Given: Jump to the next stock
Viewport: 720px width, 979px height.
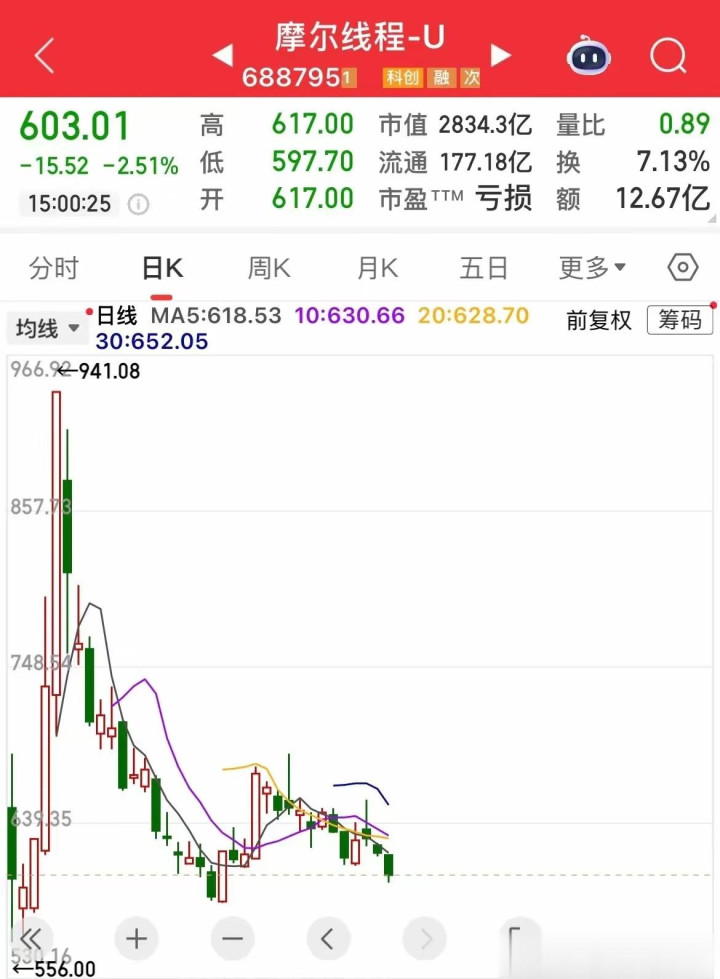Looking at the screenshot, I should click(501, 54).
